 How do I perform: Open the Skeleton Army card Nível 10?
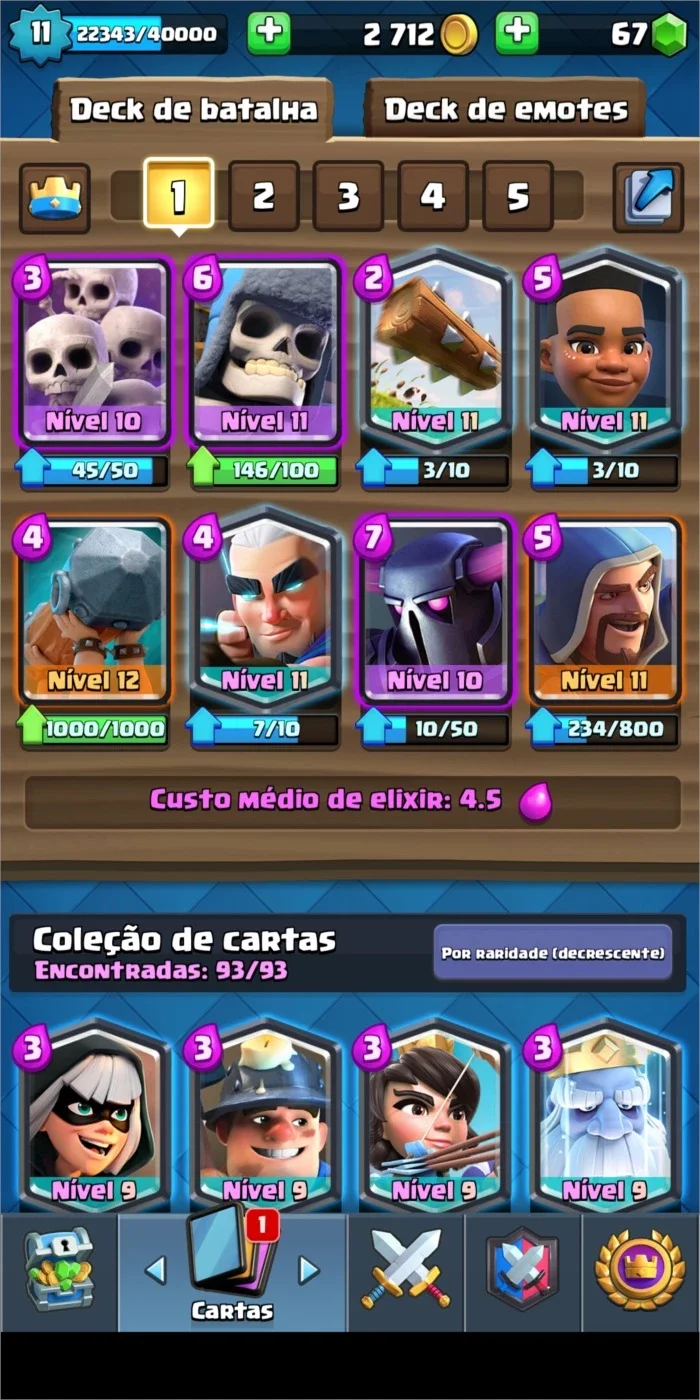pos(93,350)
